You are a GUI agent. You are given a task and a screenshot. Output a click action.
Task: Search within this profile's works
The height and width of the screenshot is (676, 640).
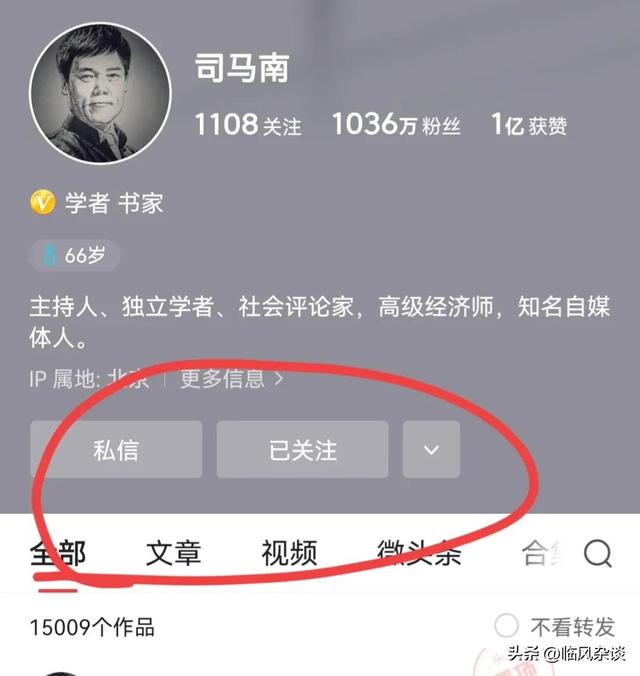(597, 553)
